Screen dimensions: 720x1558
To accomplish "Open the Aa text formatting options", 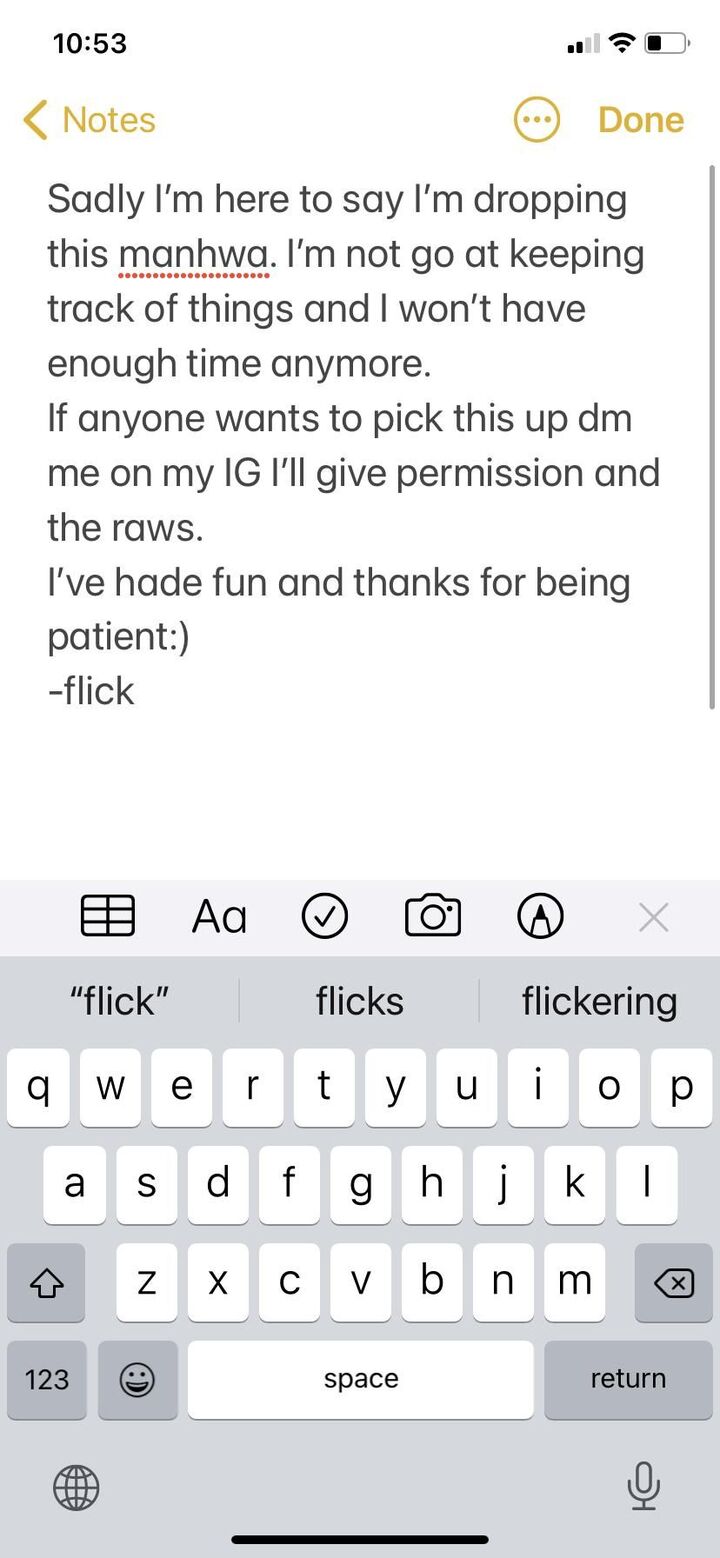I will 219,916.
